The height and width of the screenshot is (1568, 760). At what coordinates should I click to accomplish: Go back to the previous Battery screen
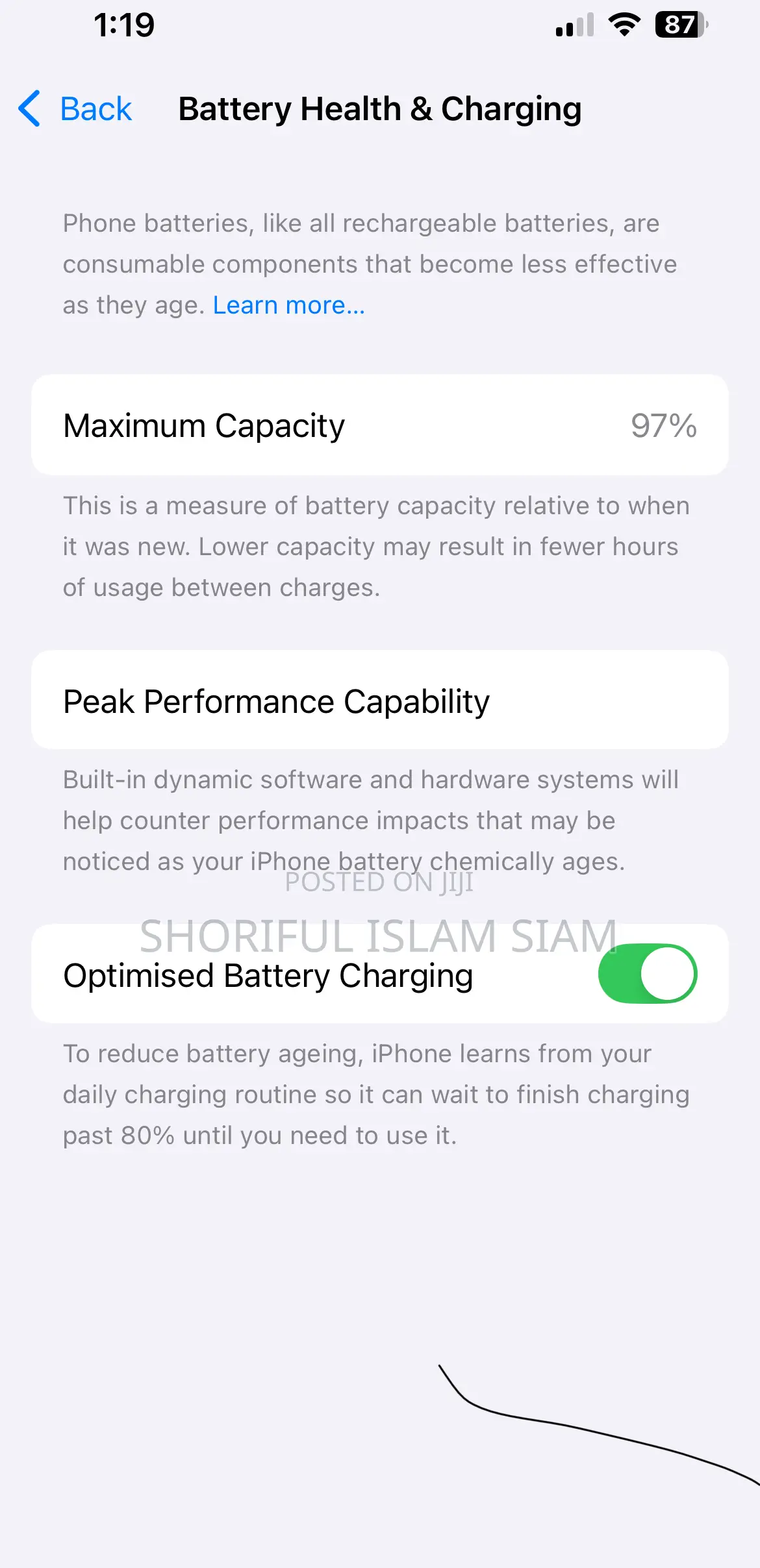click(75, 108)
